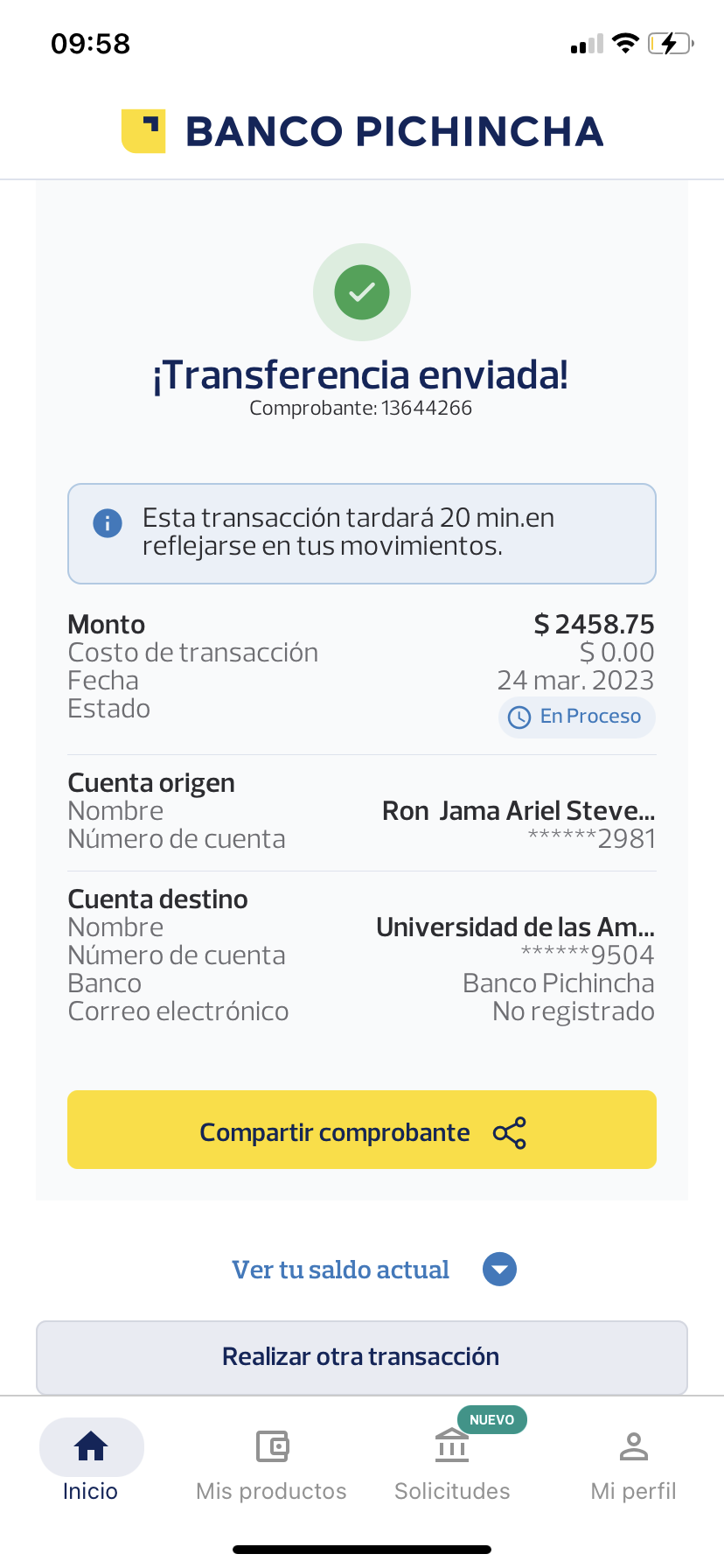Image resolution: width=724 pixels, height=1568 pixels.
Task: Open the Mi perfil tab
Action: pyautogui.click(x=633, y=1460)
